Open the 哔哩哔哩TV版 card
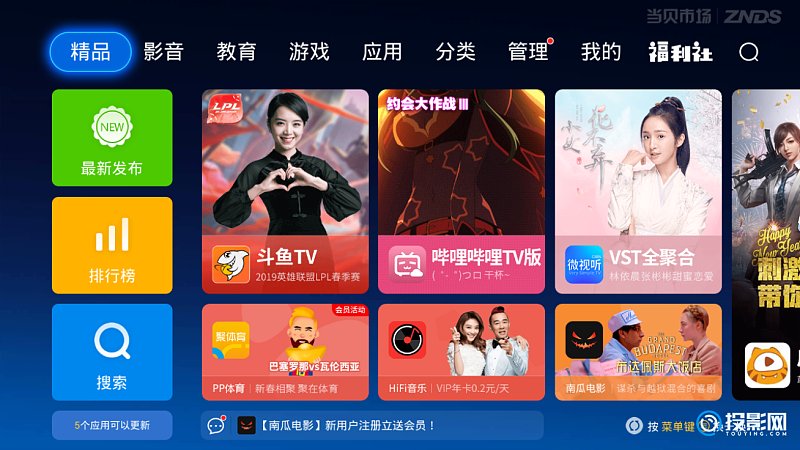The image size is (800, 450). tap(461, 191)
